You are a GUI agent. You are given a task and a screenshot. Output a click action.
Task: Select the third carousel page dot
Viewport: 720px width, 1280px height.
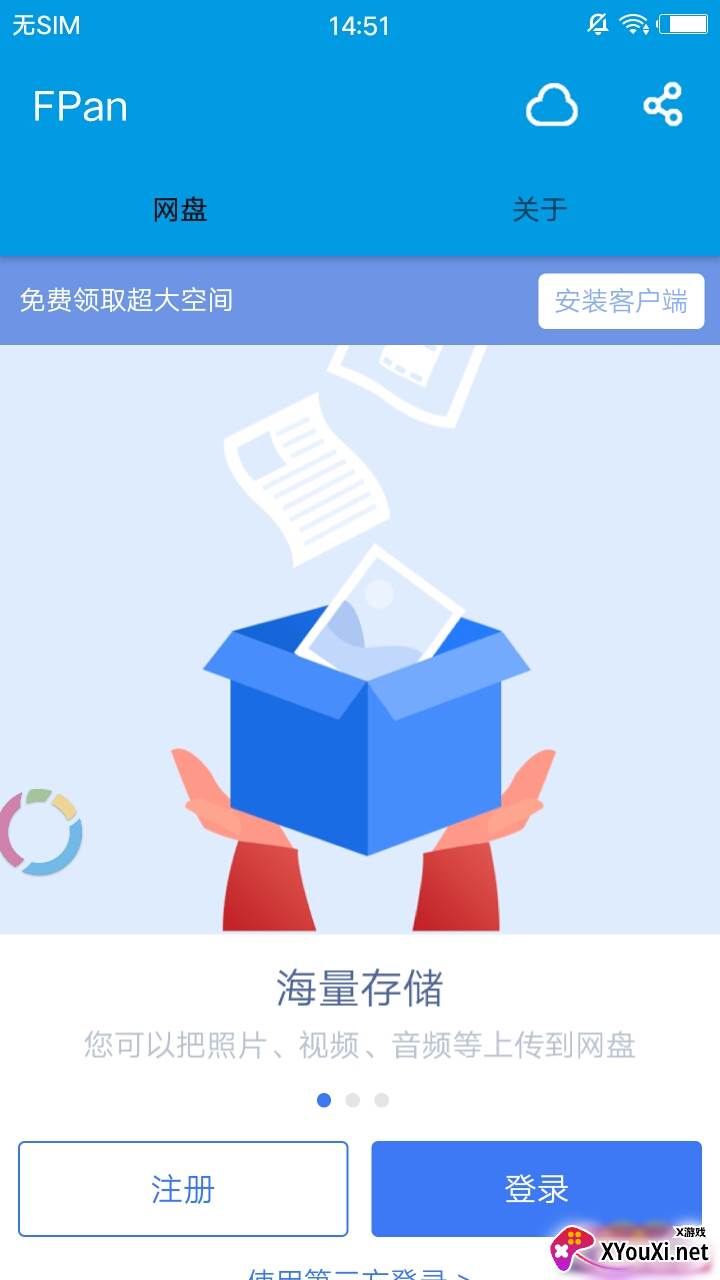[x=381, y=1099]
